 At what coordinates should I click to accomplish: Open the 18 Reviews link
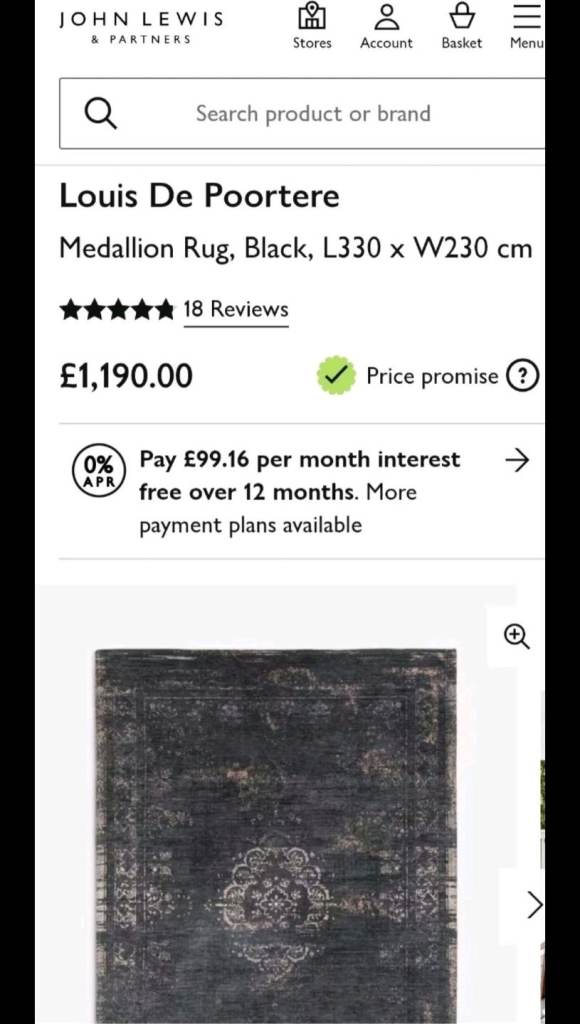pyautogui.click(x=236, y=309)
